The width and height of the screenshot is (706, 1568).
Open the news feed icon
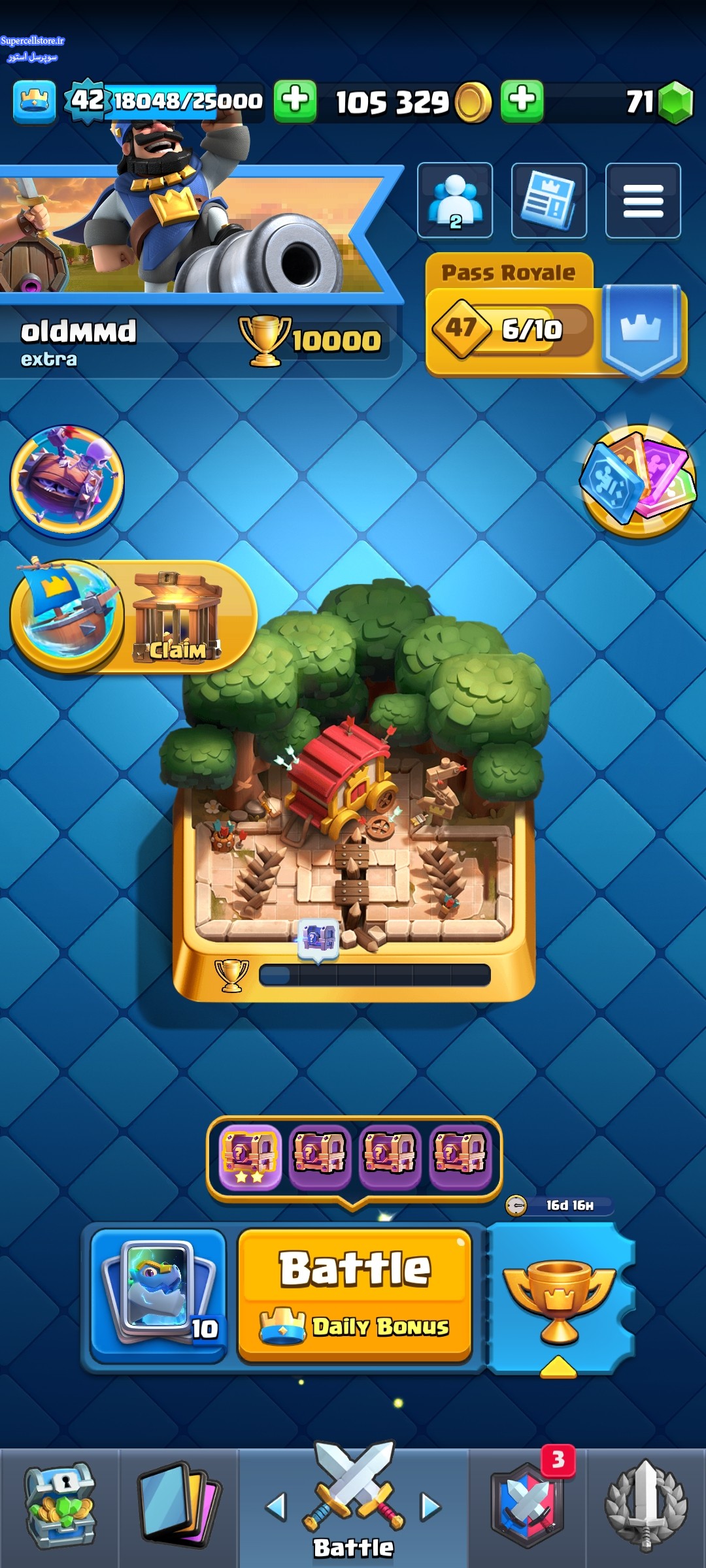pyautogui.click(x=548, y=200)
